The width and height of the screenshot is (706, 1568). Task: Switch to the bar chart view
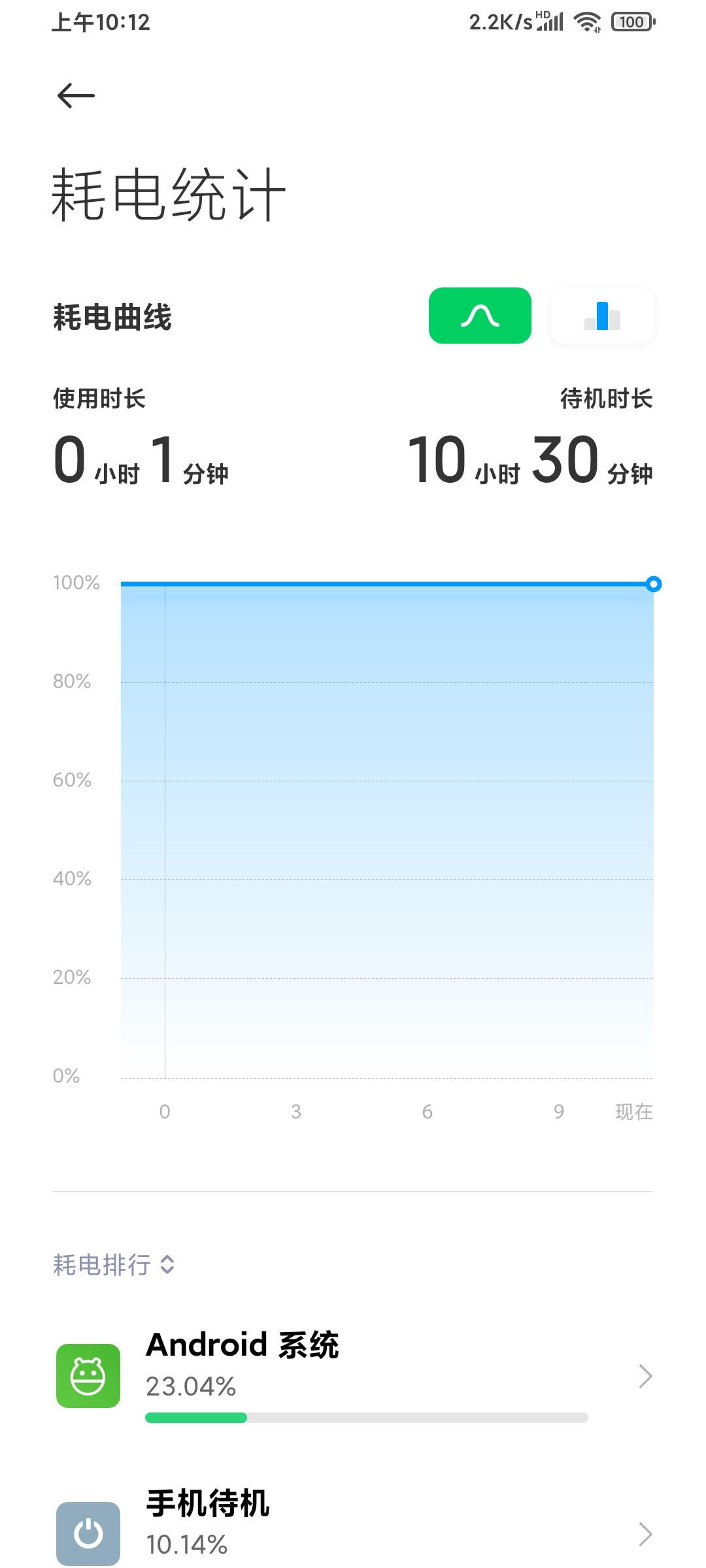(602, 316)
